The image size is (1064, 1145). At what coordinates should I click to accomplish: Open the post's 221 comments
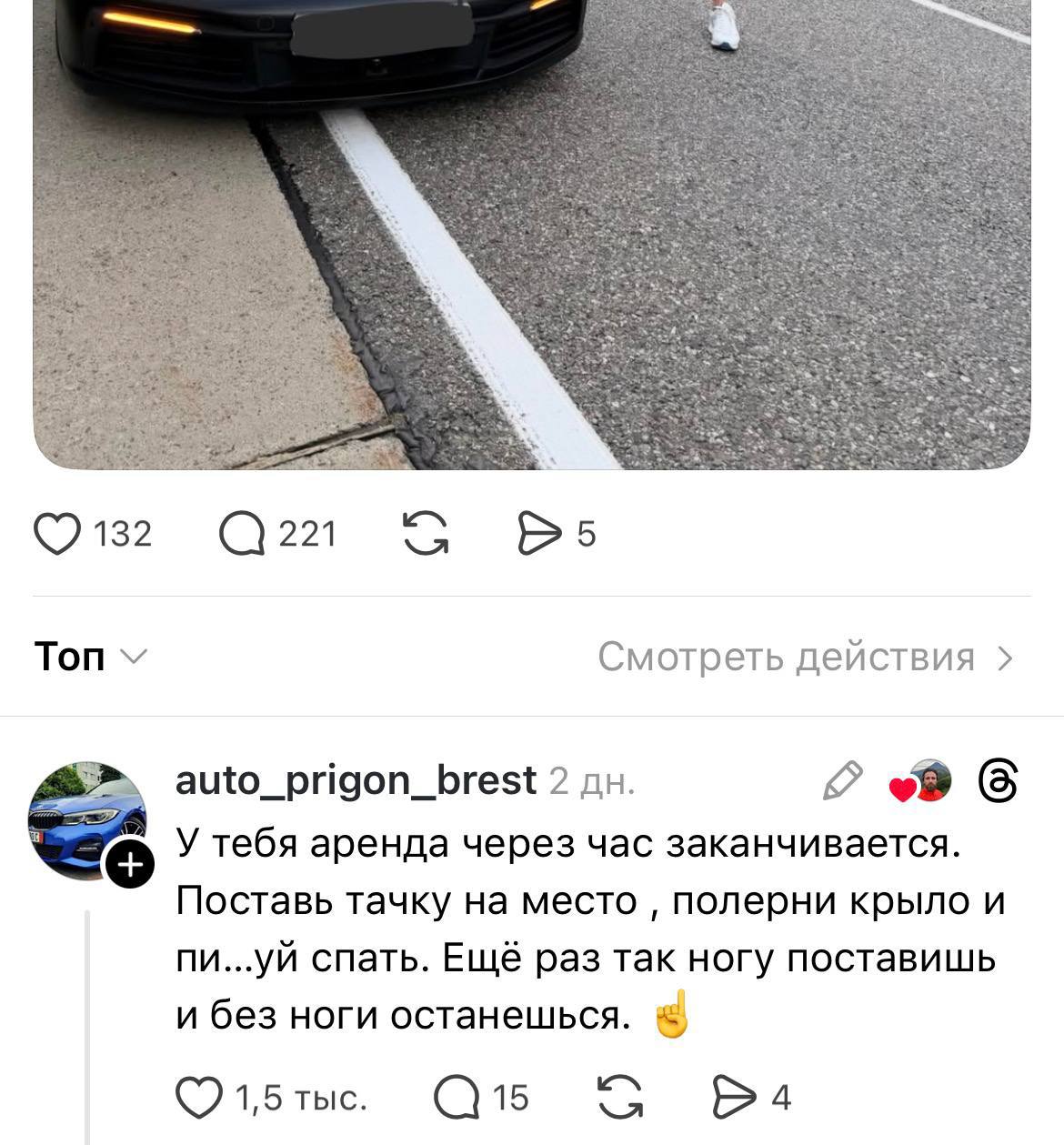point(242,534)
